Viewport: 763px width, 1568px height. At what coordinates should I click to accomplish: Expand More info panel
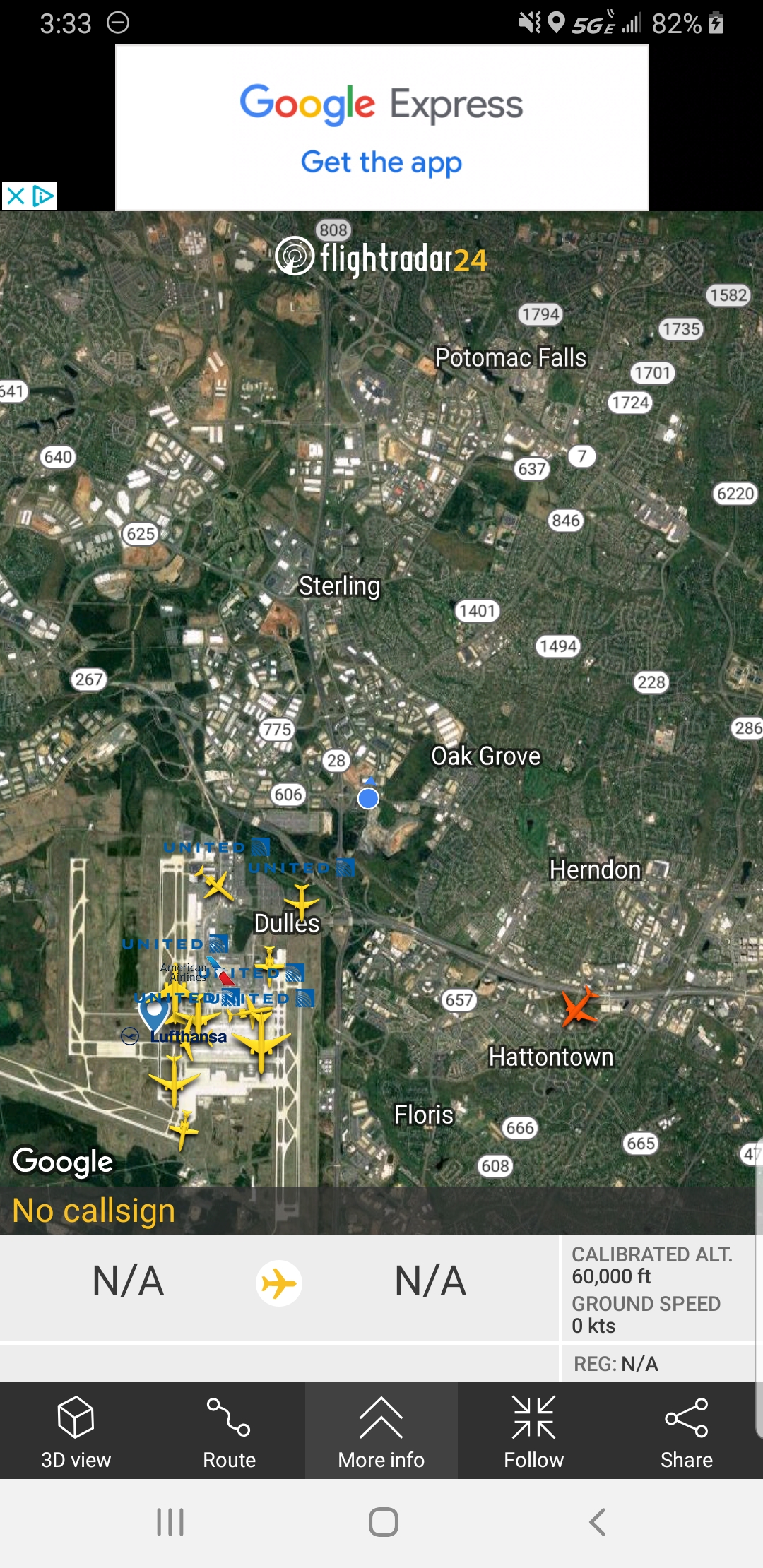pos(381,1431)
